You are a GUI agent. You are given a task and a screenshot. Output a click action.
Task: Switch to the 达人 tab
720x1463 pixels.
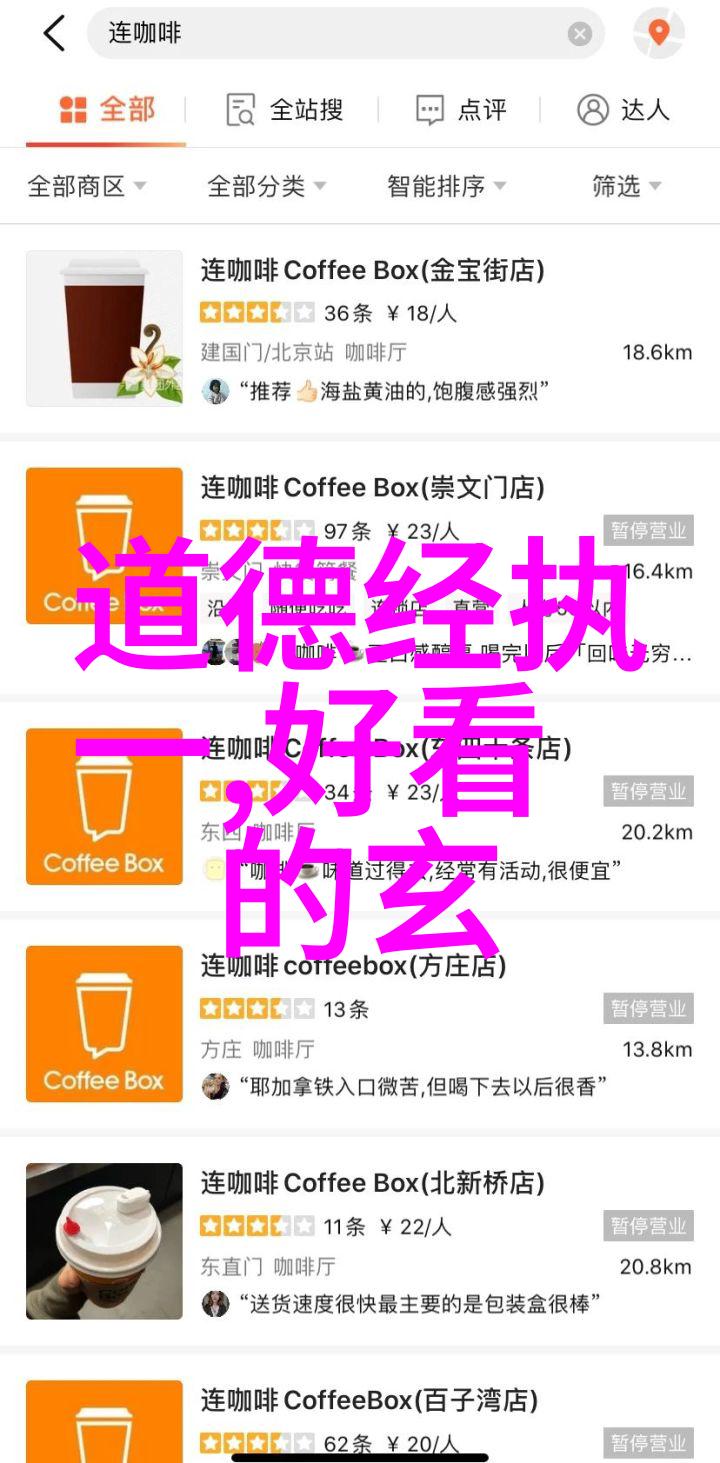(x=622, y=110)
